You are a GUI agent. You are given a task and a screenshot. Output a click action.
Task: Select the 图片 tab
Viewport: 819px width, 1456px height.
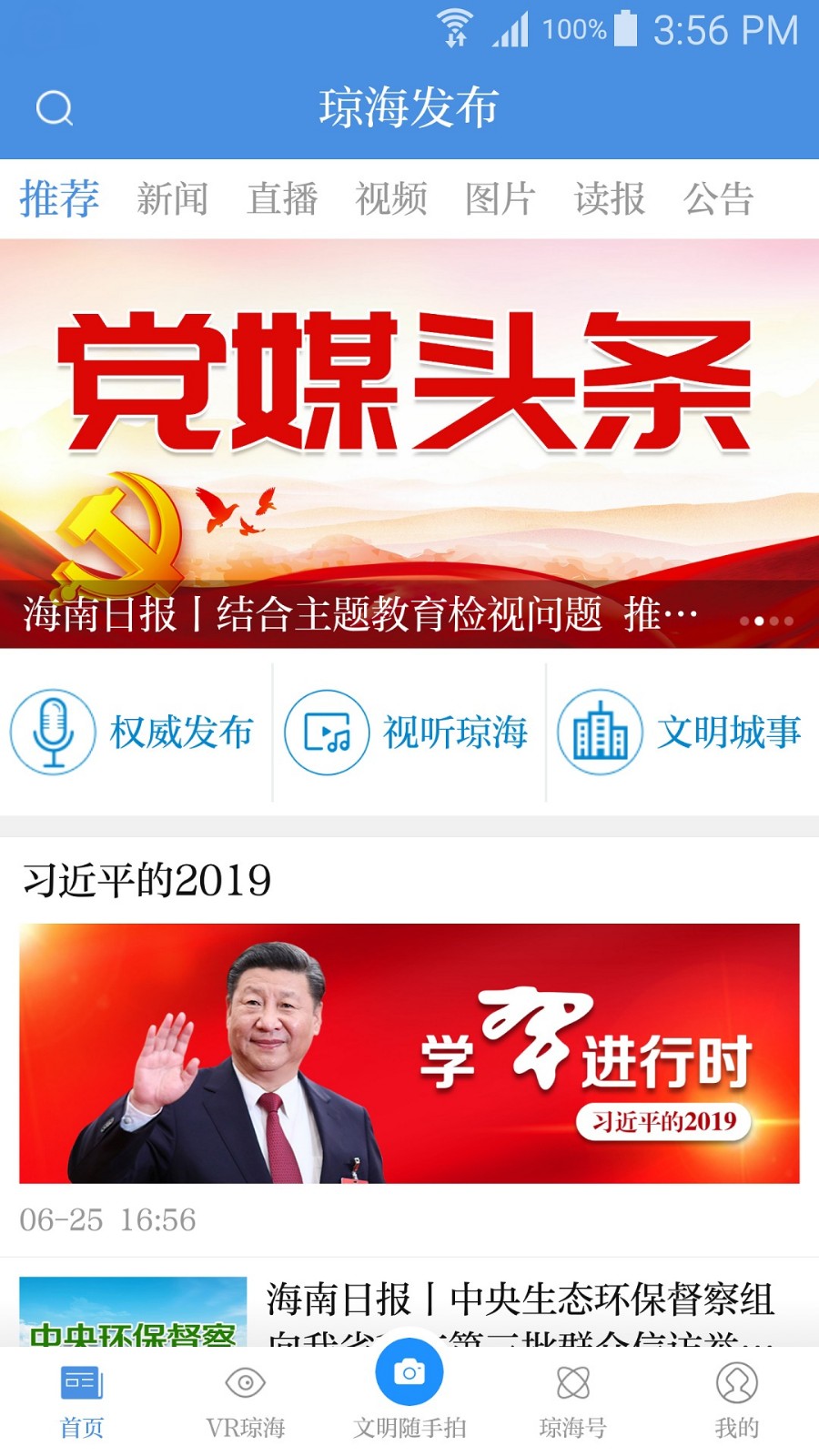click(500, 199)
